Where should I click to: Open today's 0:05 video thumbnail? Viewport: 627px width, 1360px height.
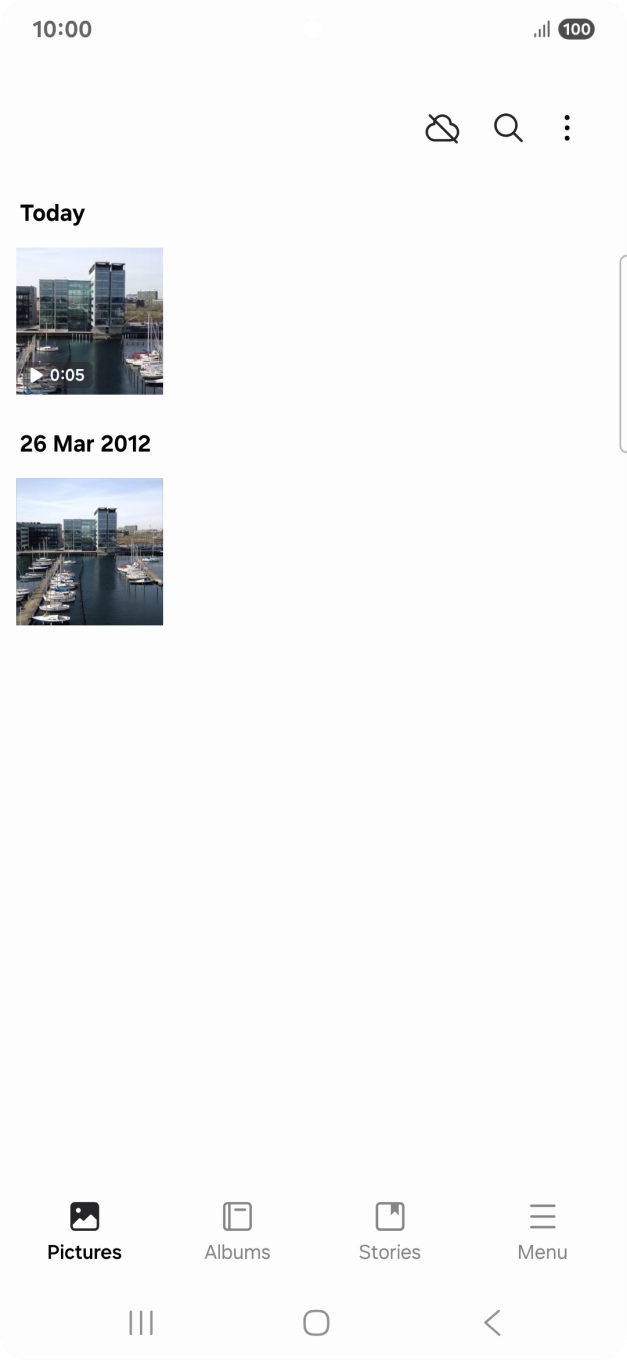point(90,321)
